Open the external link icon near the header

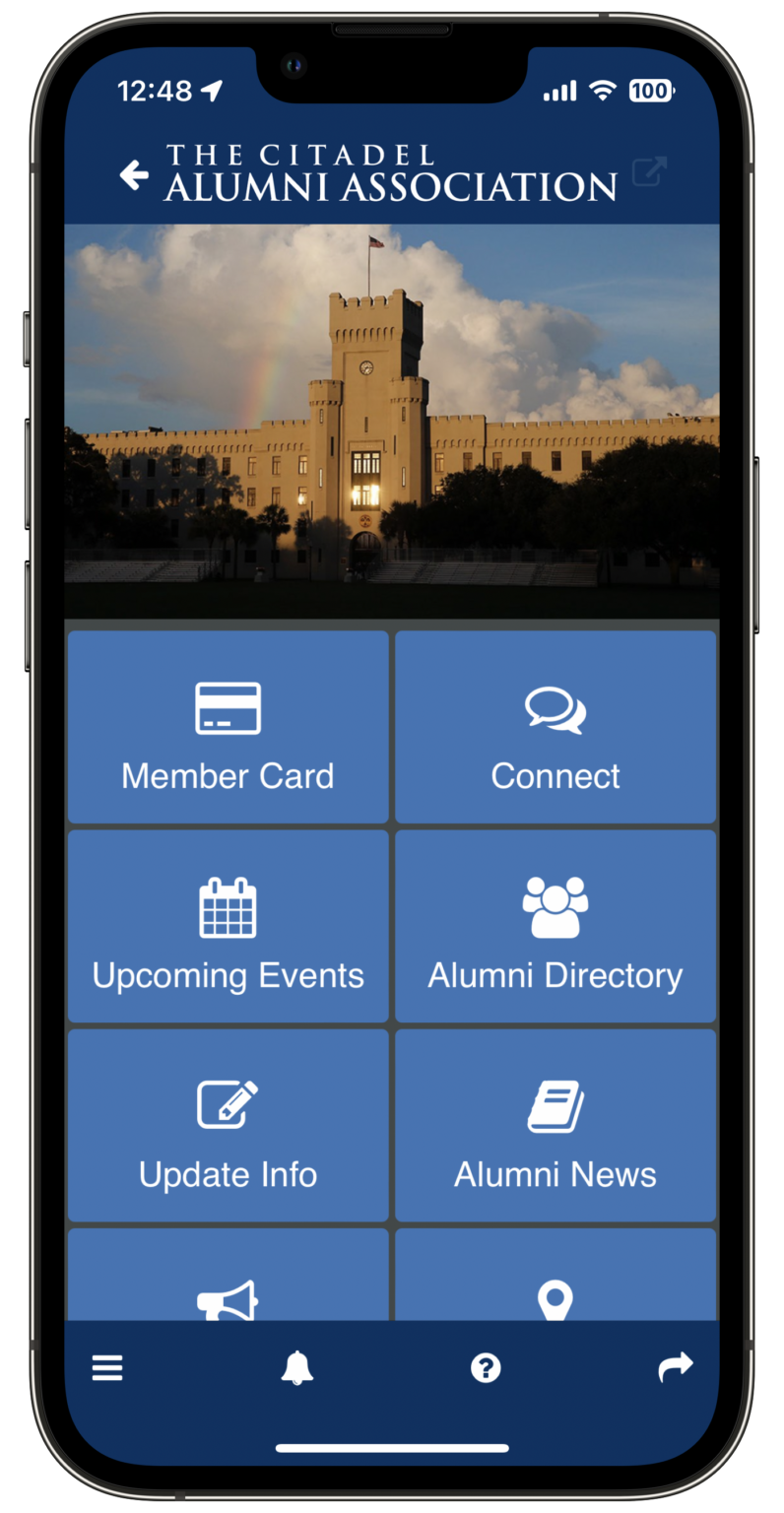click(649, 171)
